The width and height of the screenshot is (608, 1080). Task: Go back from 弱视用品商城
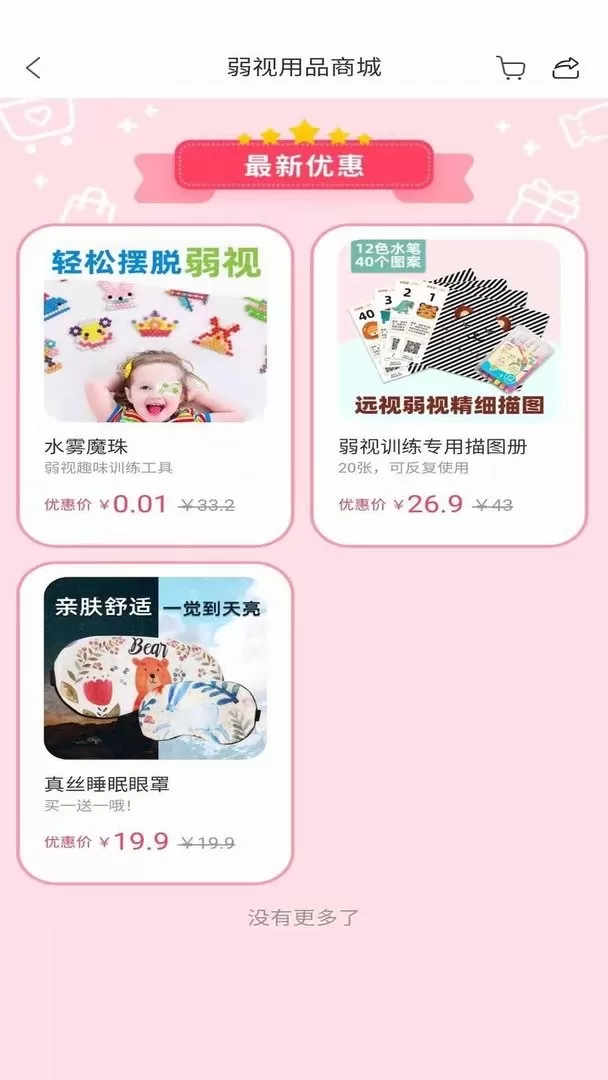33,68
